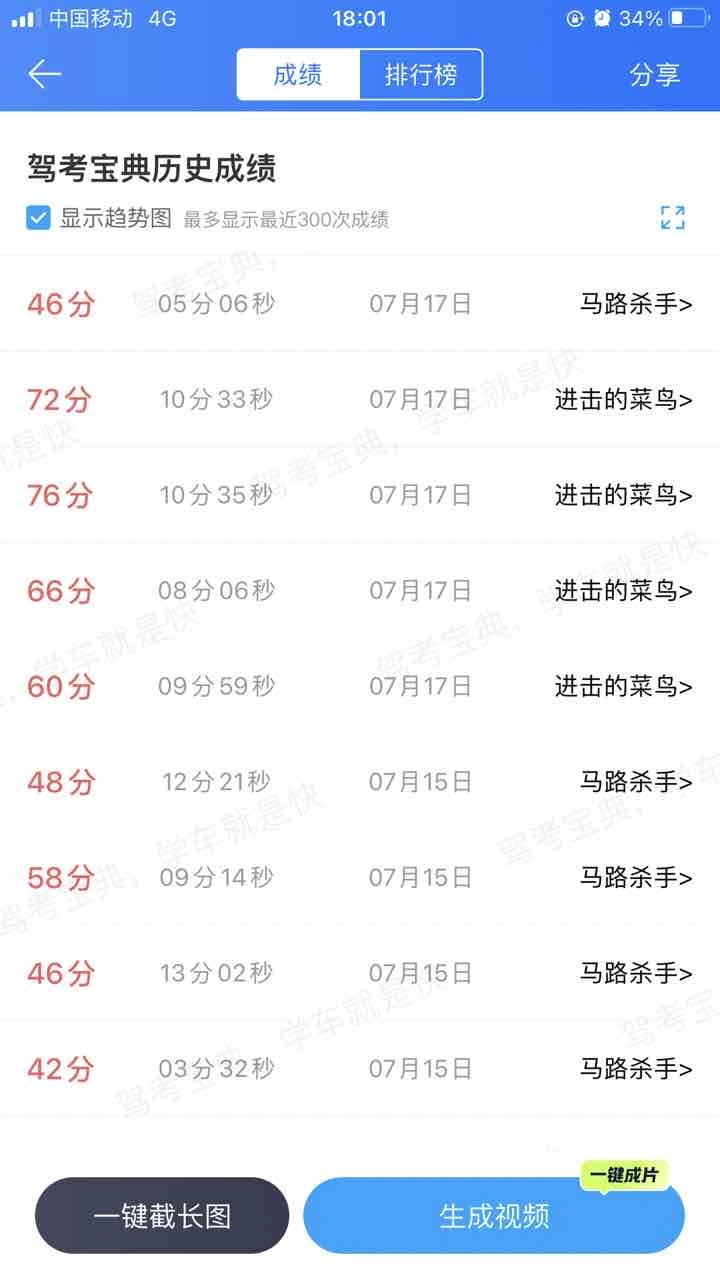720x1280 pixels.
Task: Uncheck the 显示趋势图 checkbox
Action: click(39, 218)
